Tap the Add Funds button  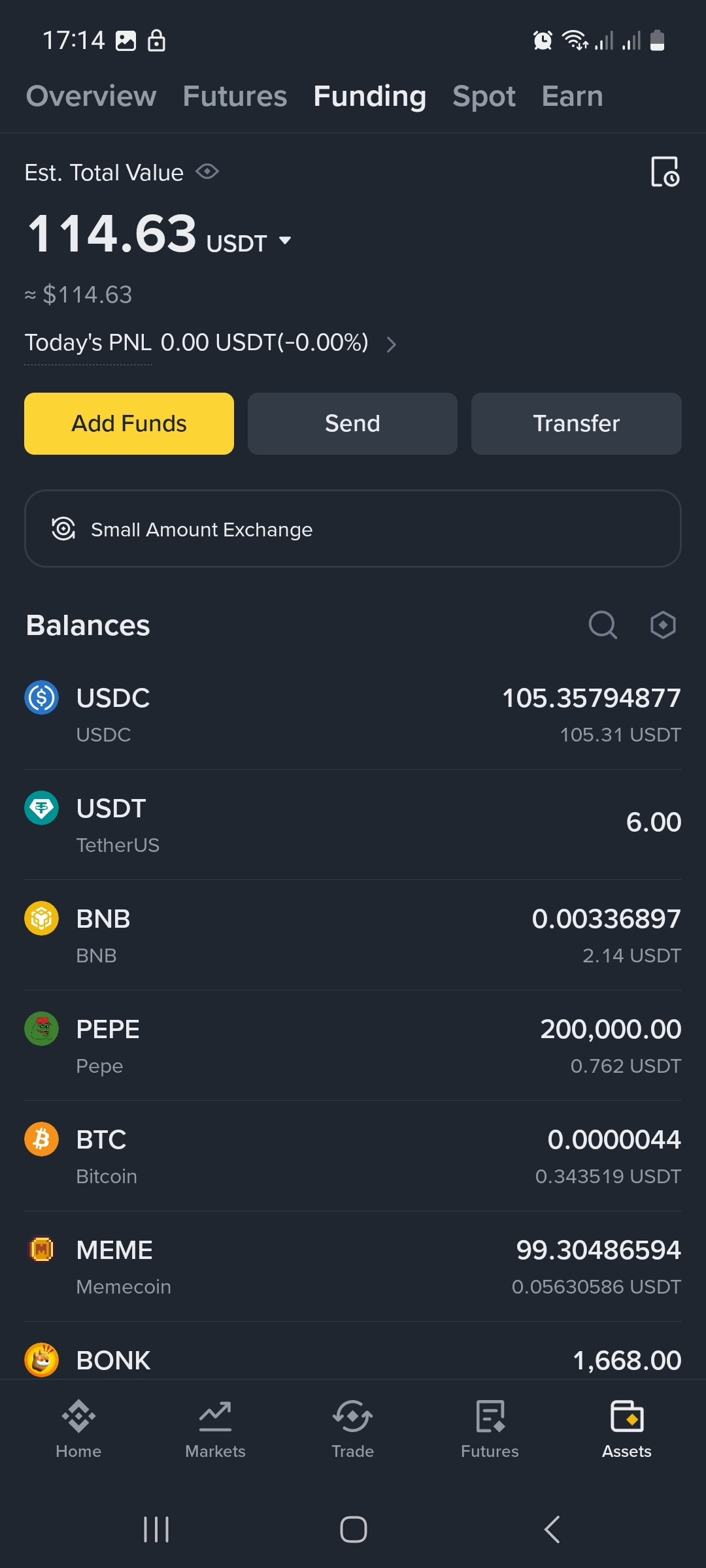tap(129, 423)
